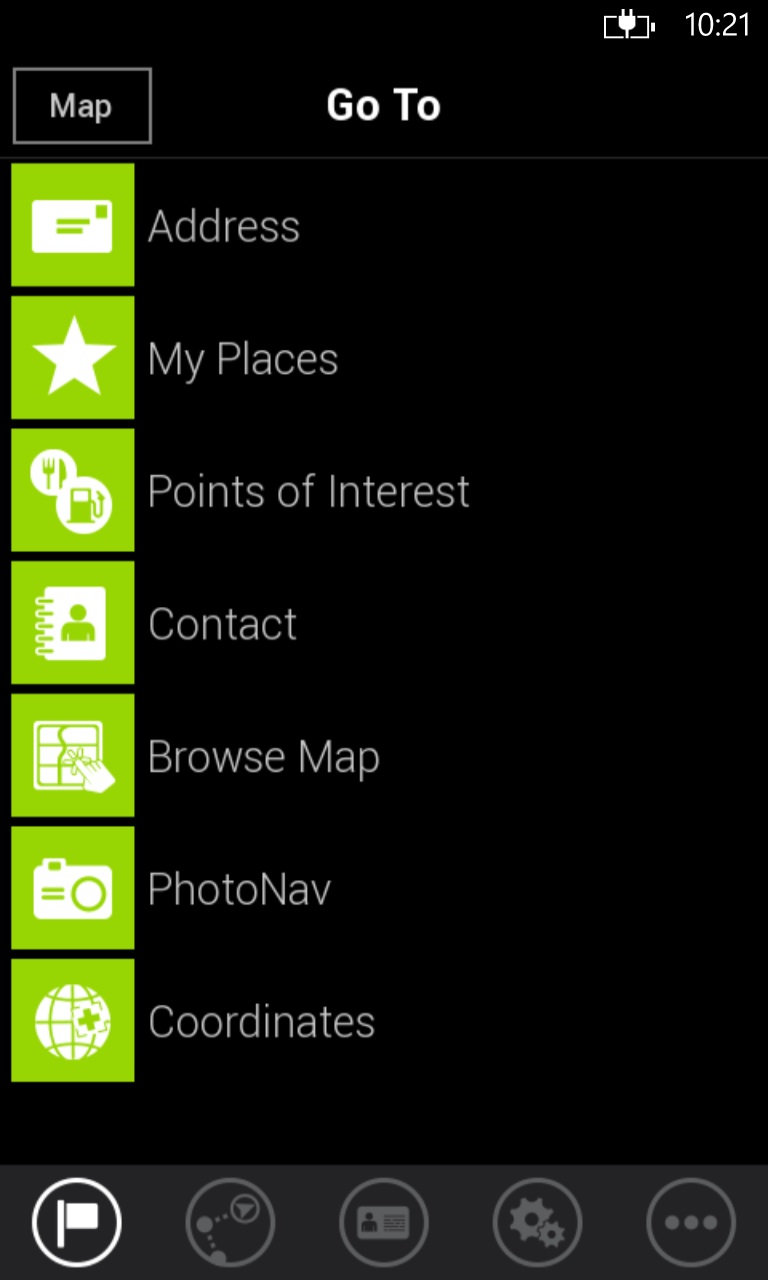Tap the flag destination icon in bottom bar

[x=77, y=1222]
